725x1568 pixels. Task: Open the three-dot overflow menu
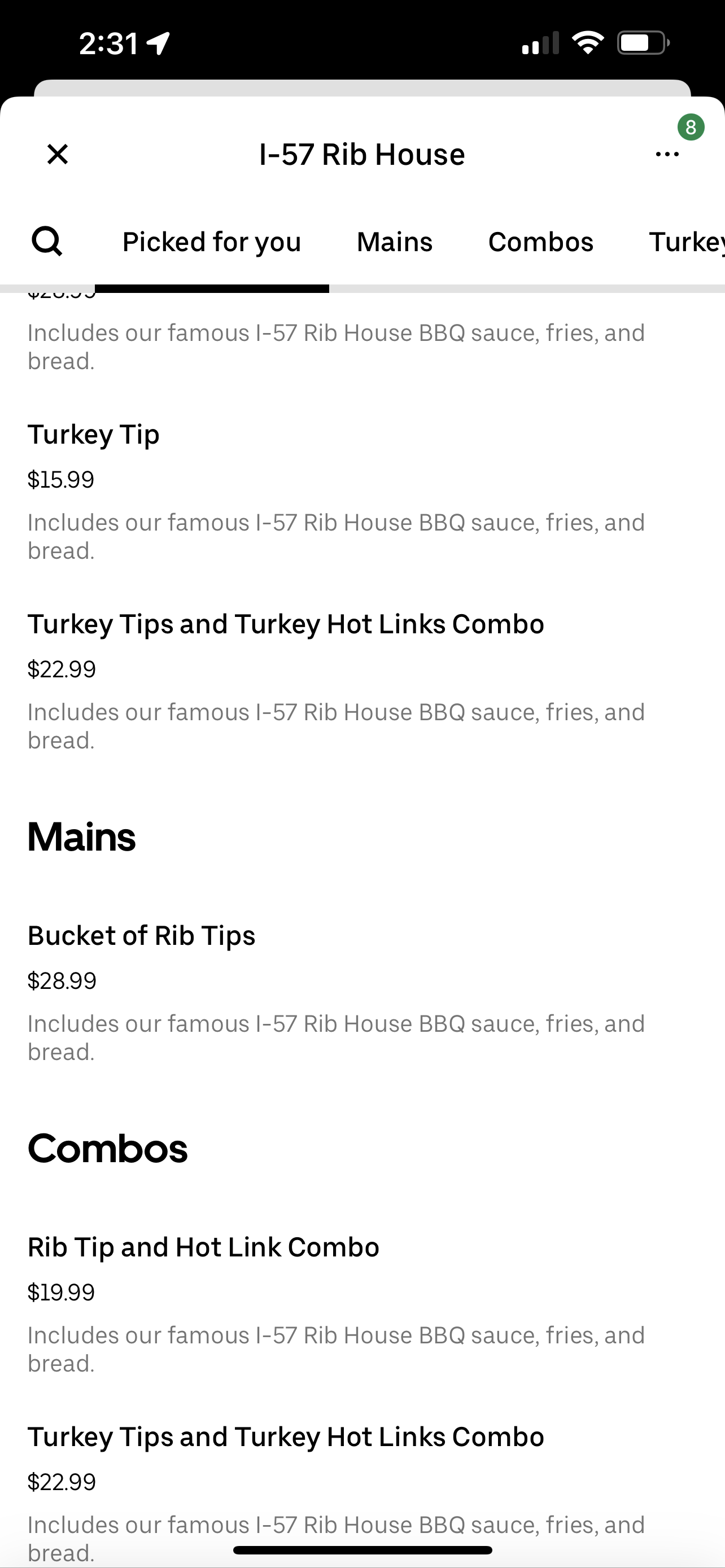click(x=667, y=154)
